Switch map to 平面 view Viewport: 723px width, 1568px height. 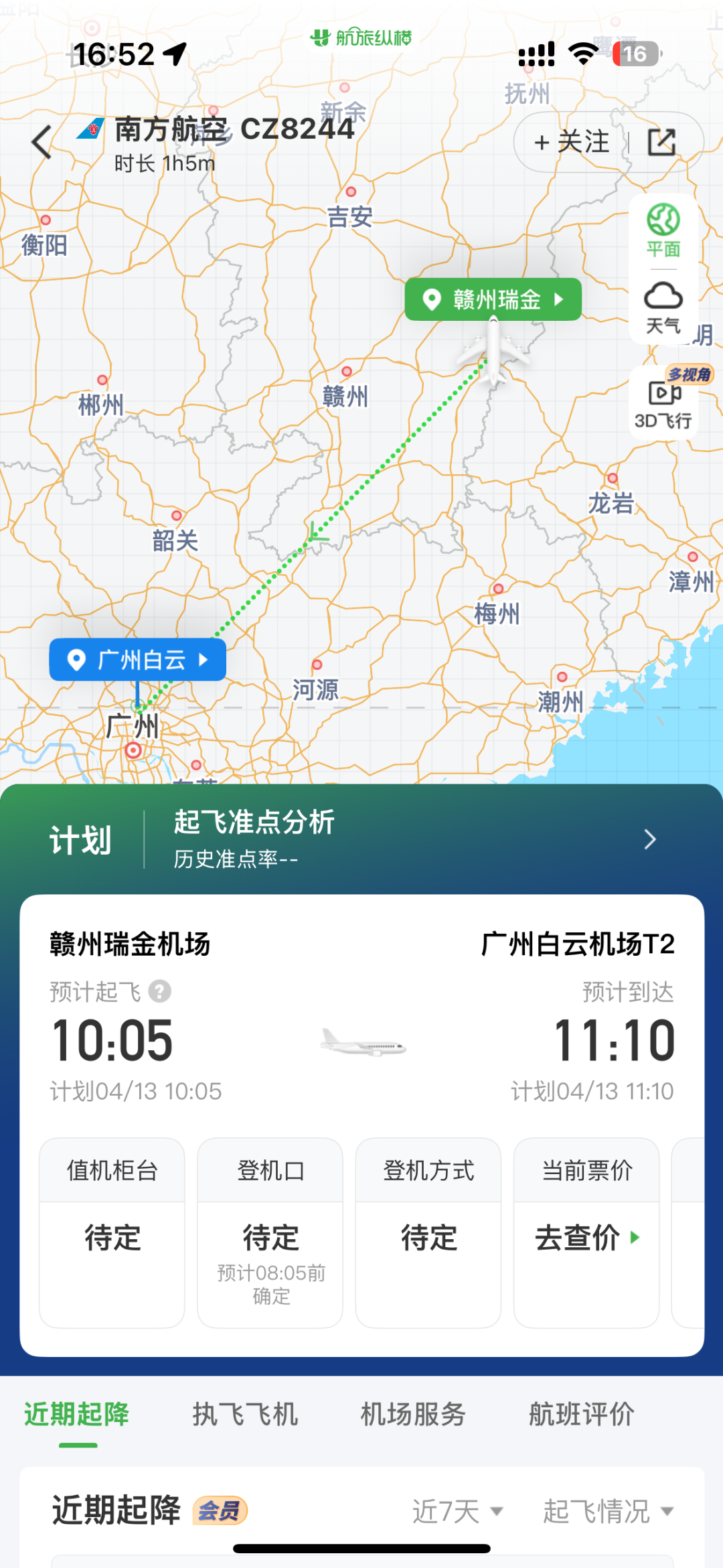pos(663,230)
